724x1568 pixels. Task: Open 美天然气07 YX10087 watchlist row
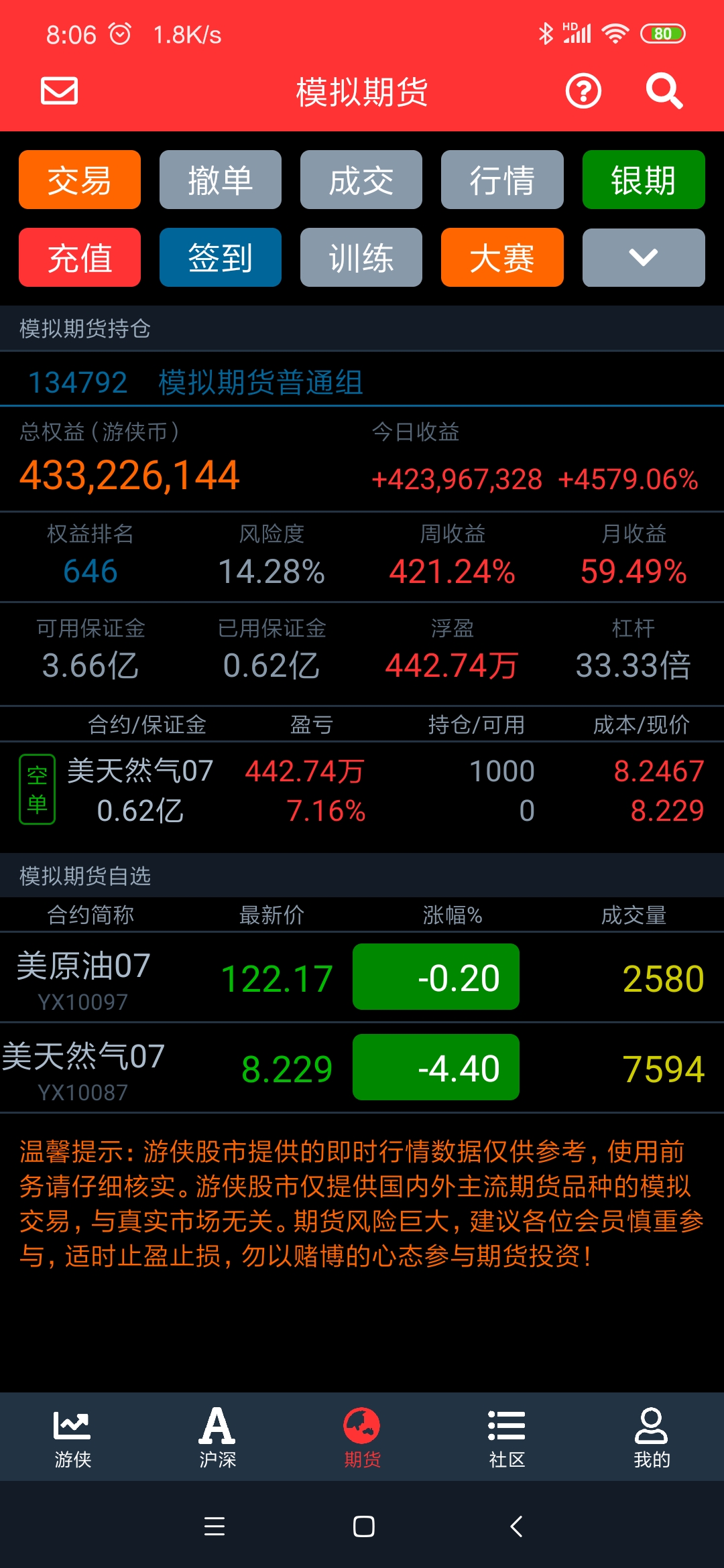(362, 1068)
